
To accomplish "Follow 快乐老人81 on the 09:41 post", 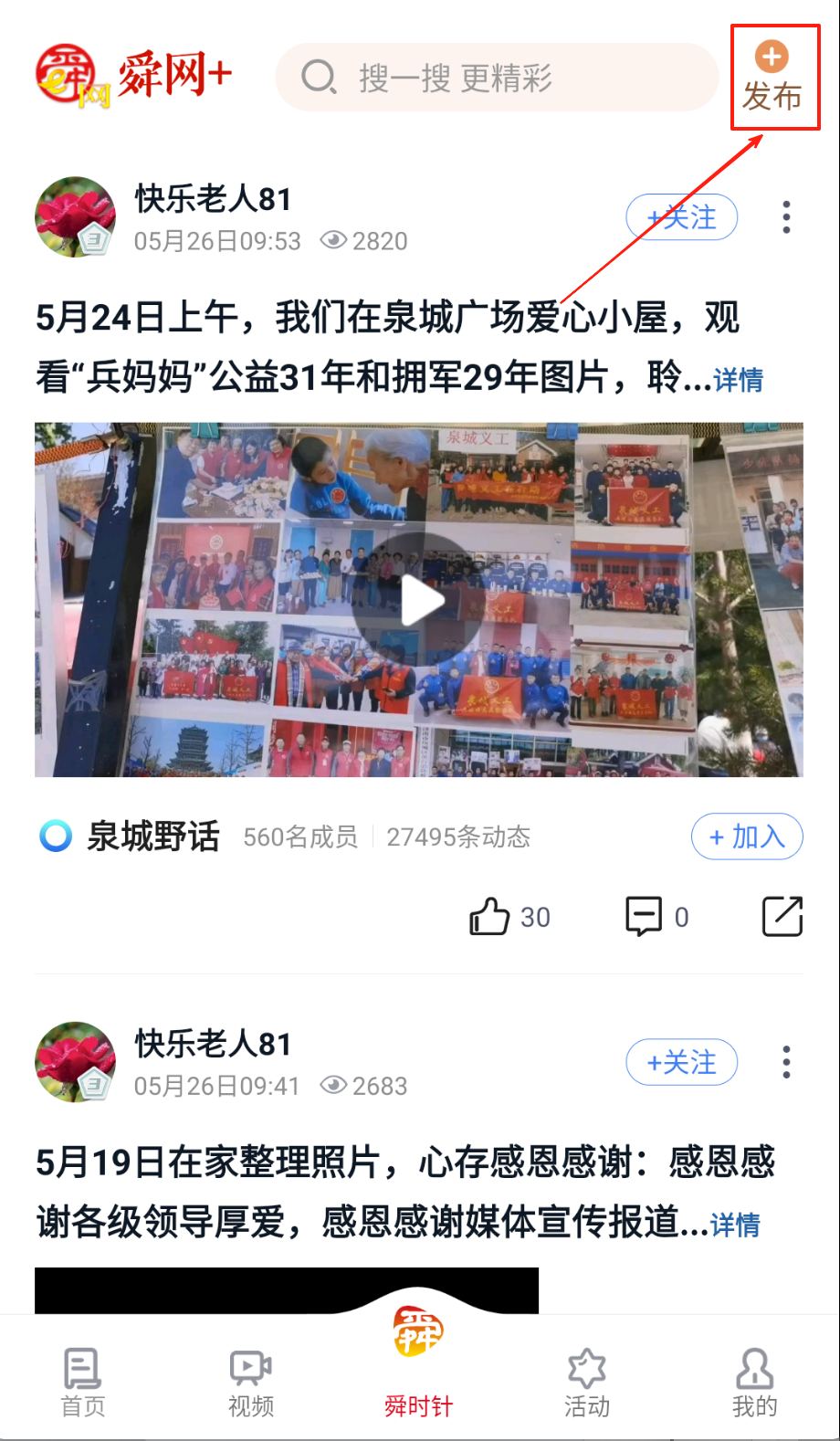I will 681,1062.
